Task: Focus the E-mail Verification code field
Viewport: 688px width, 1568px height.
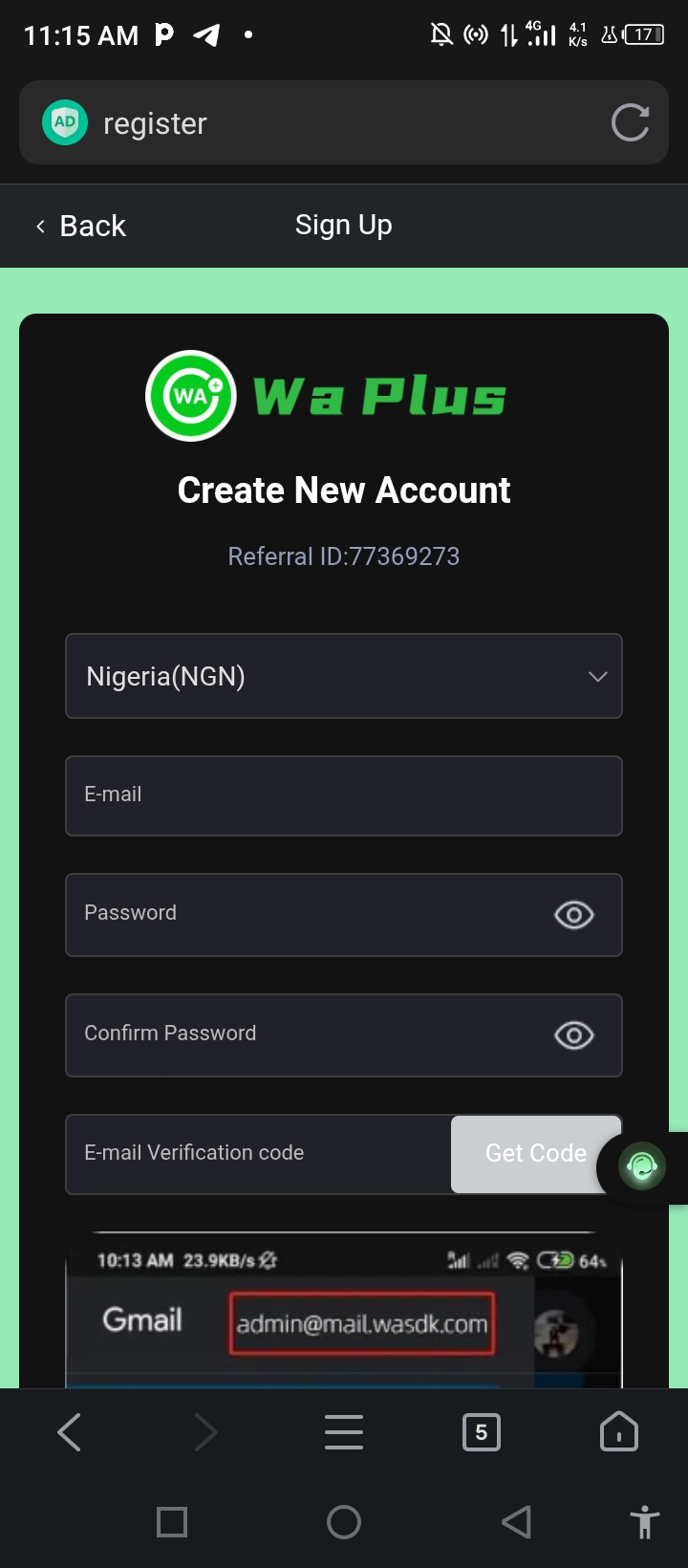Action: [x=258, y=1154]
